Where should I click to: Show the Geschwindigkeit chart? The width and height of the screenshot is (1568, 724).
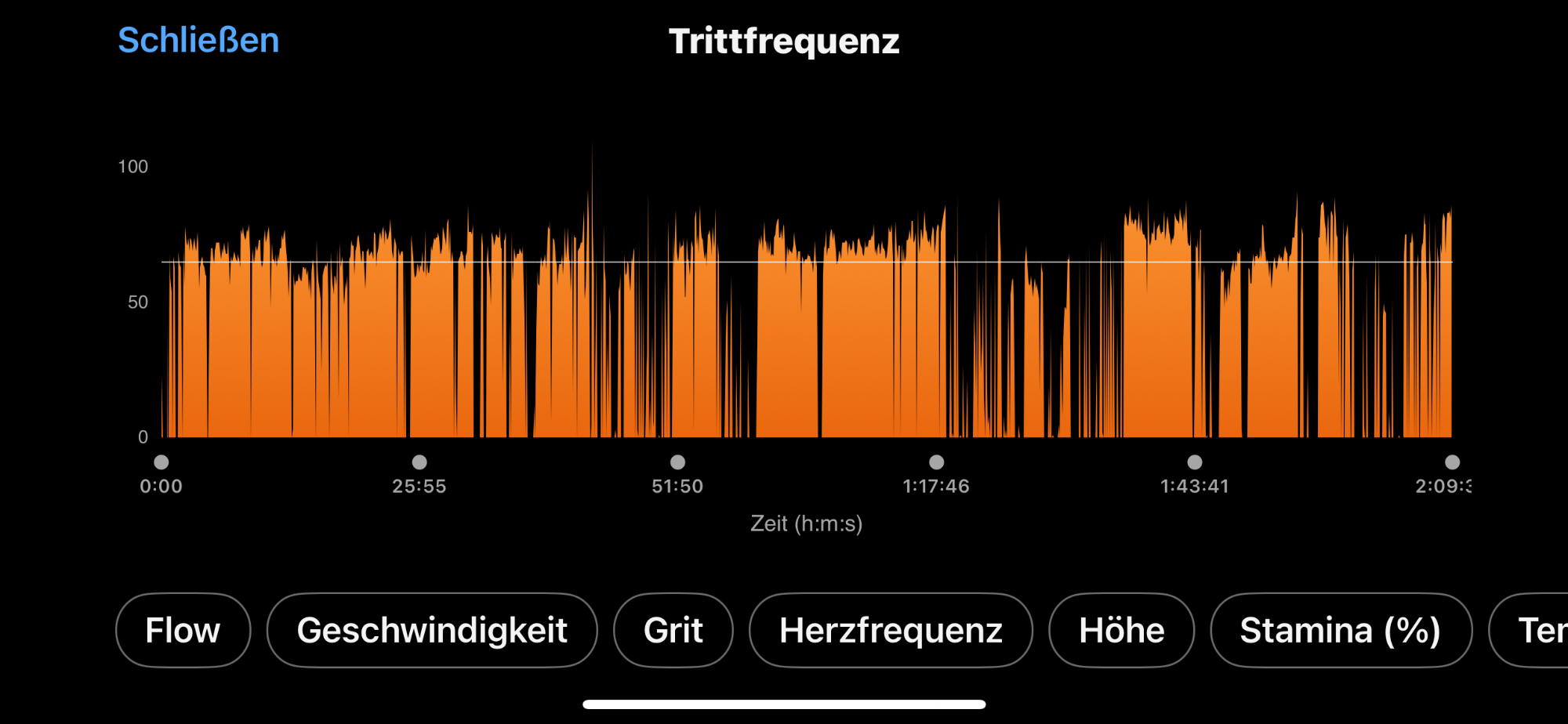point(432,630)
